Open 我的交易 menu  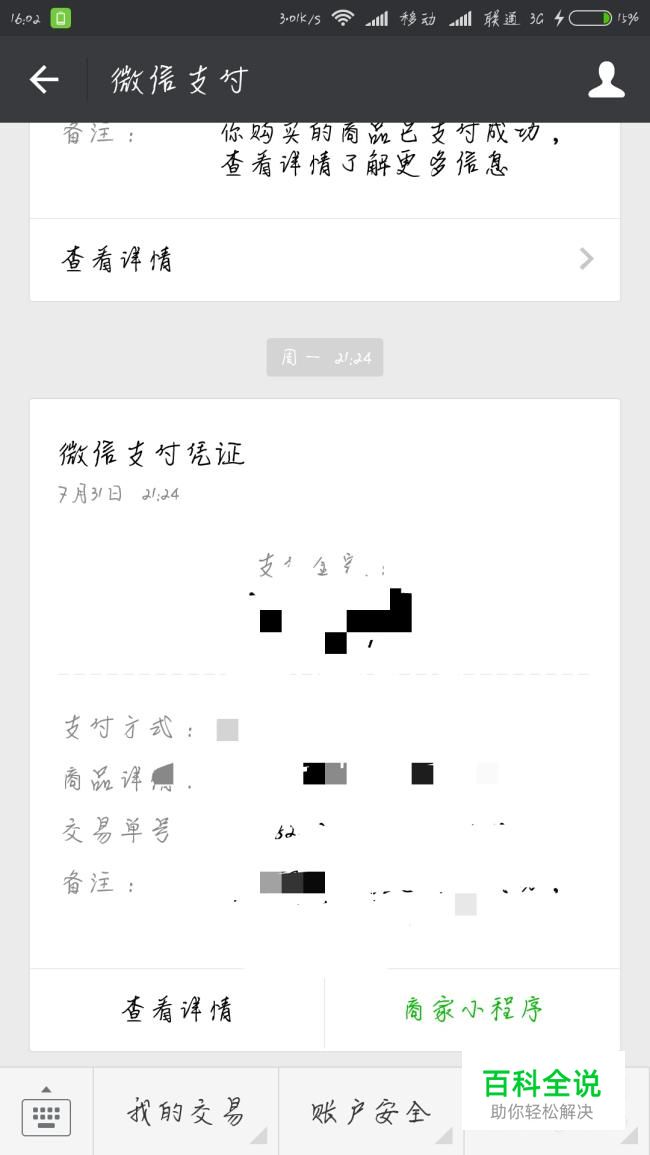tap(186, 1112)
